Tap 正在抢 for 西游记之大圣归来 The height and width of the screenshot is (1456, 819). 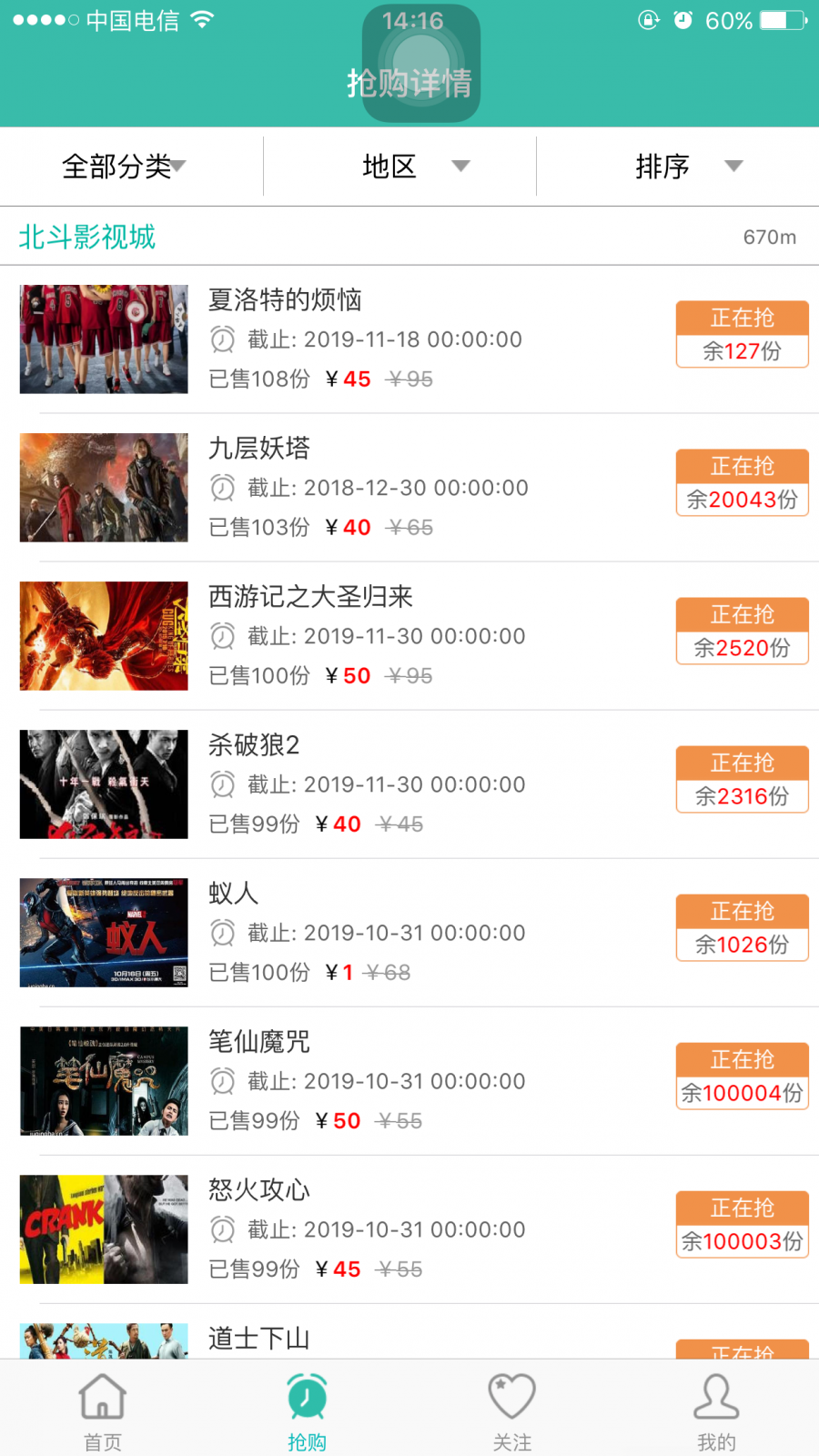pyautogui.click(x=742, y=631)
